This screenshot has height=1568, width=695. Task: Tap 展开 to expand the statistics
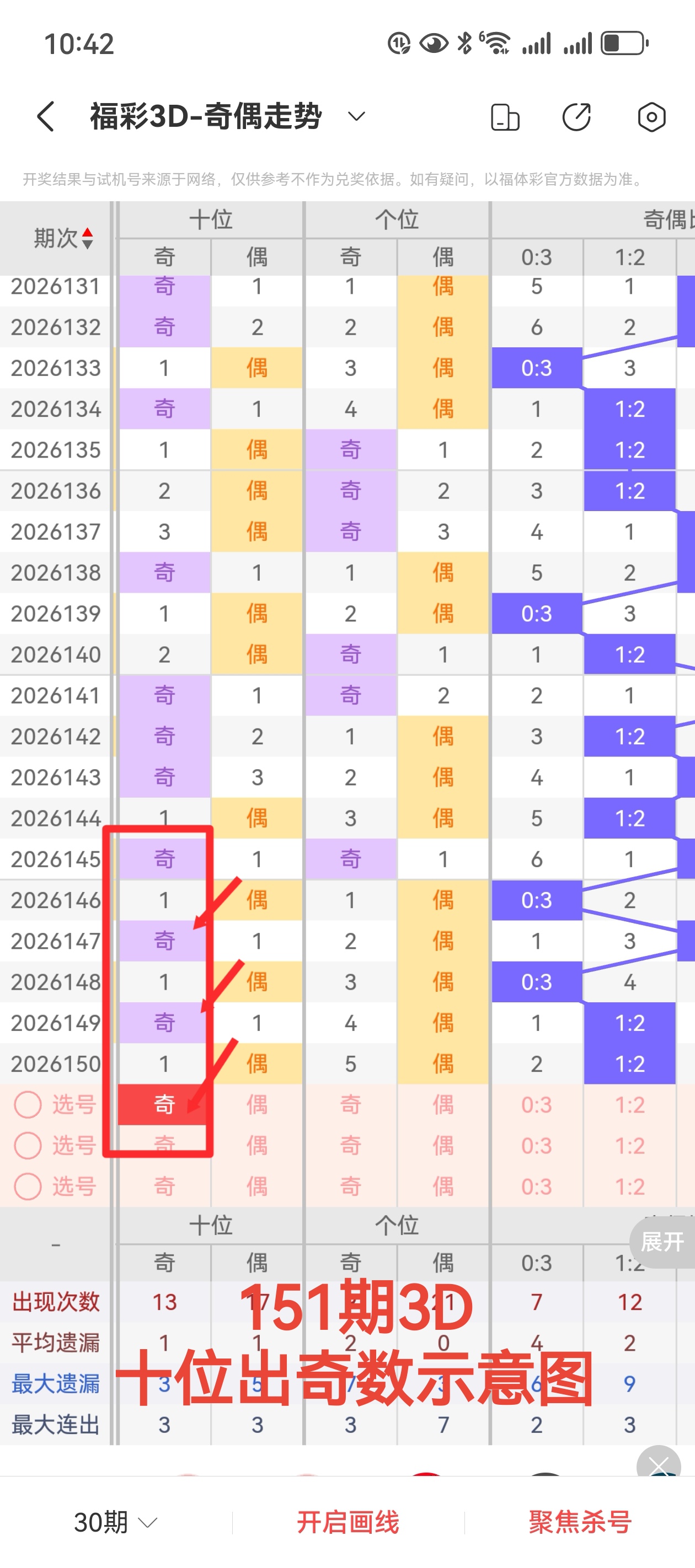(x=662, y=1241)
